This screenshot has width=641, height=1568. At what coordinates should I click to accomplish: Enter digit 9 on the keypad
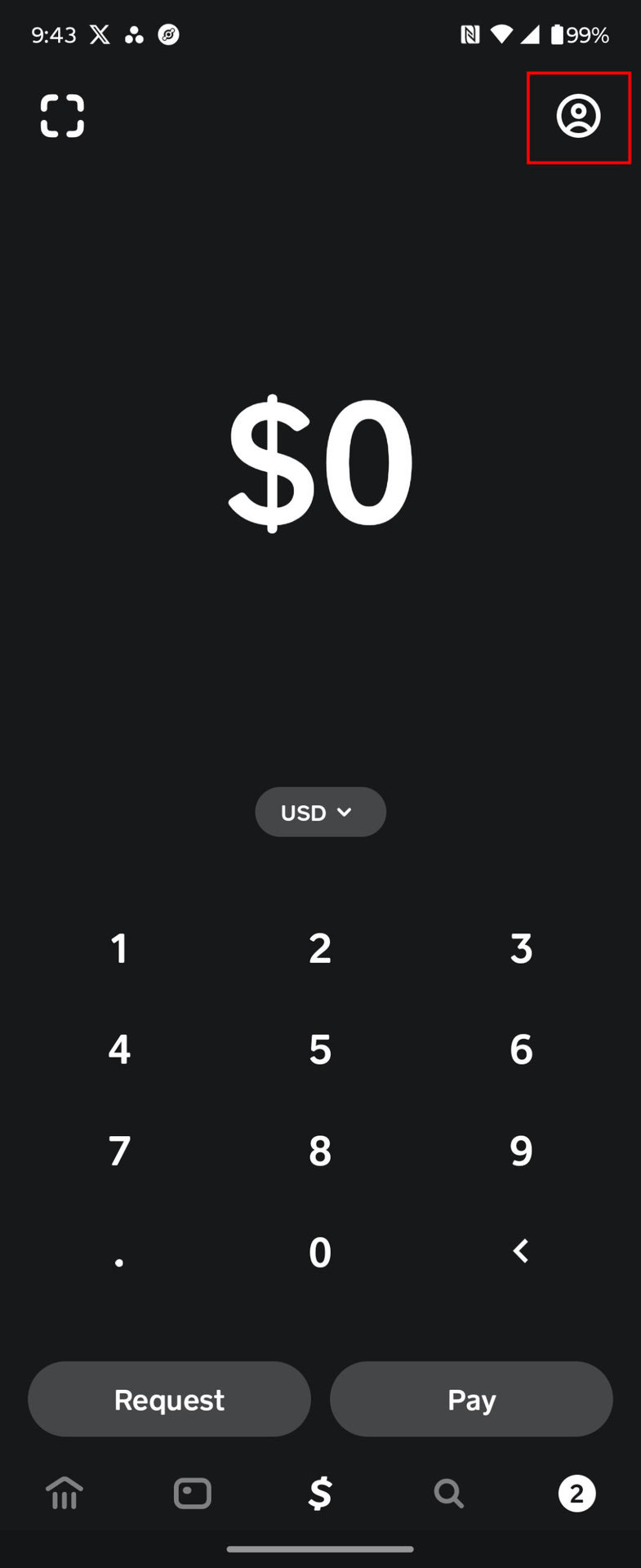[x=521, y=1151]
